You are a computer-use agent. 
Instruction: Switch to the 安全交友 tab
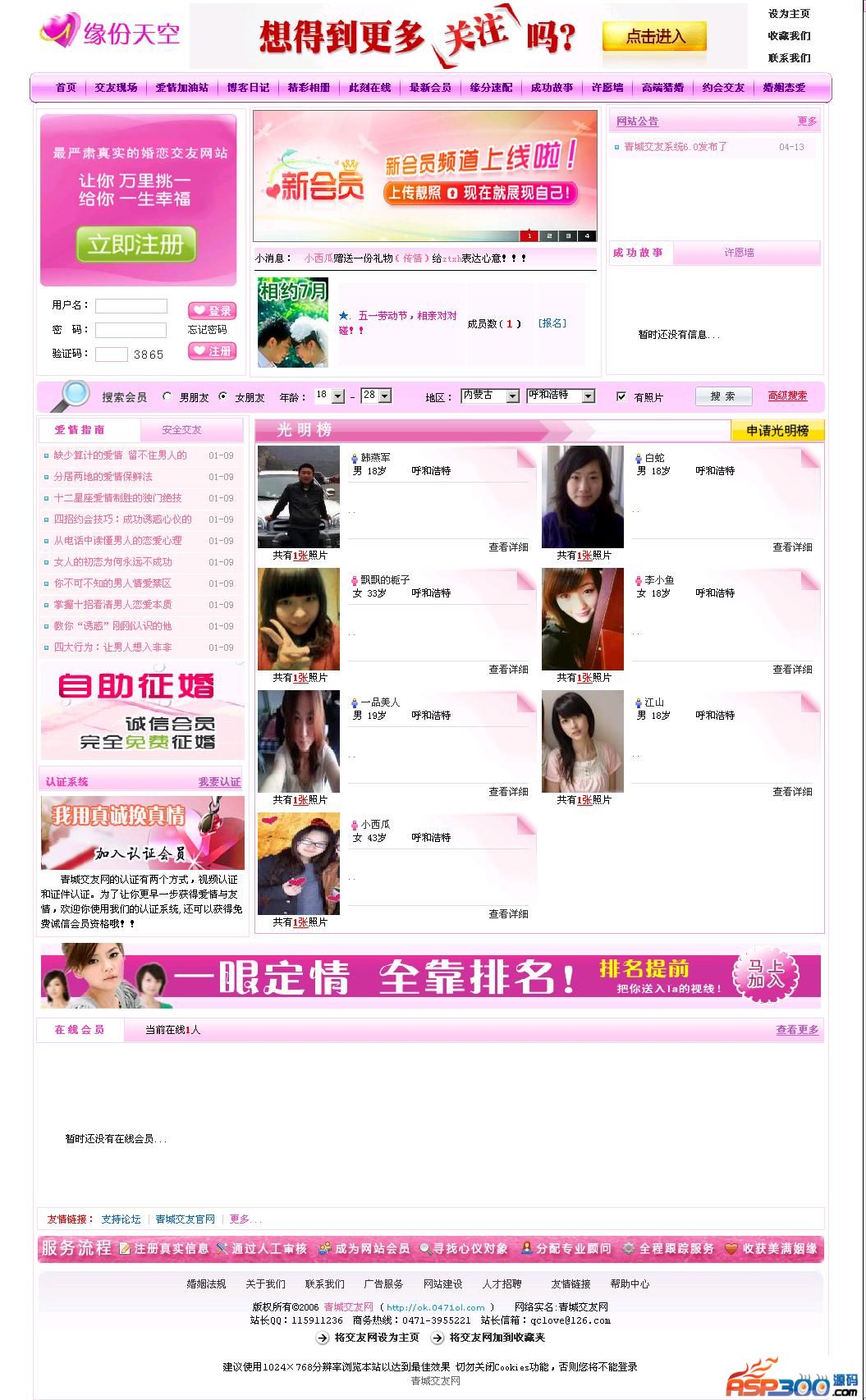tap(181, 430)
